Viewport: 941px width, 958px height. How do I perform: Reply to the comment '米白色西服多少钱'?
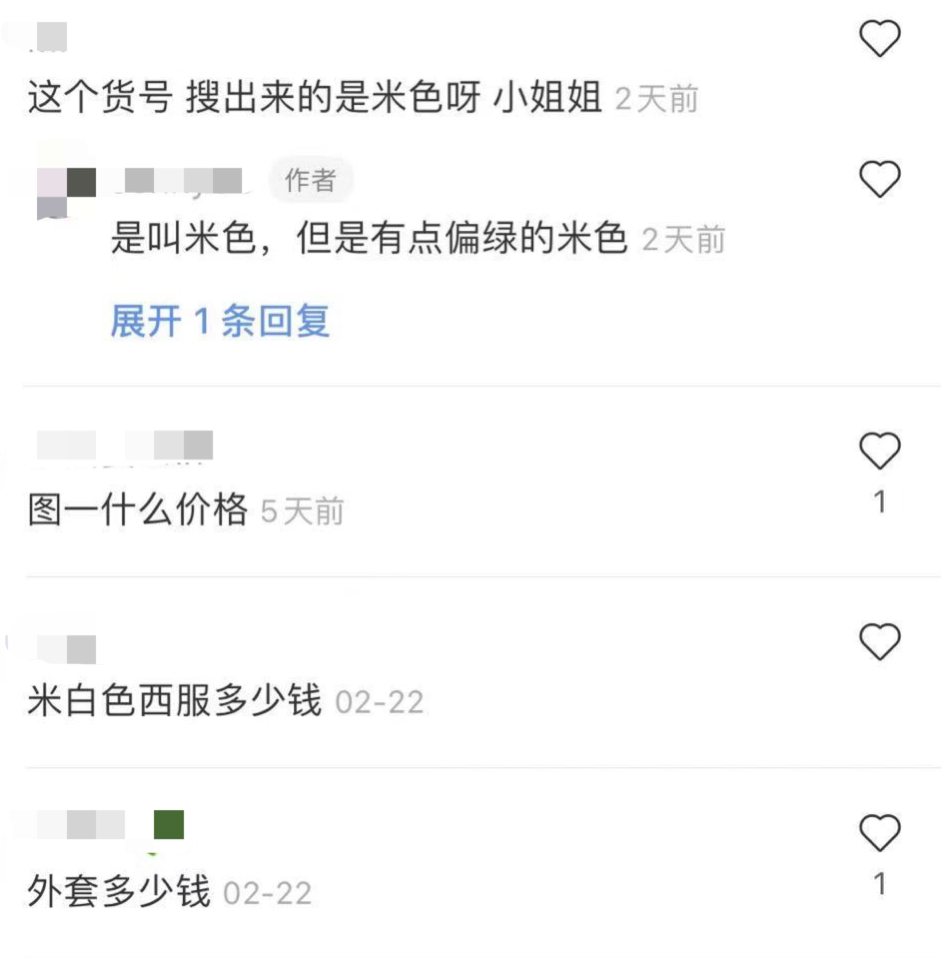(x=175, y=702)
